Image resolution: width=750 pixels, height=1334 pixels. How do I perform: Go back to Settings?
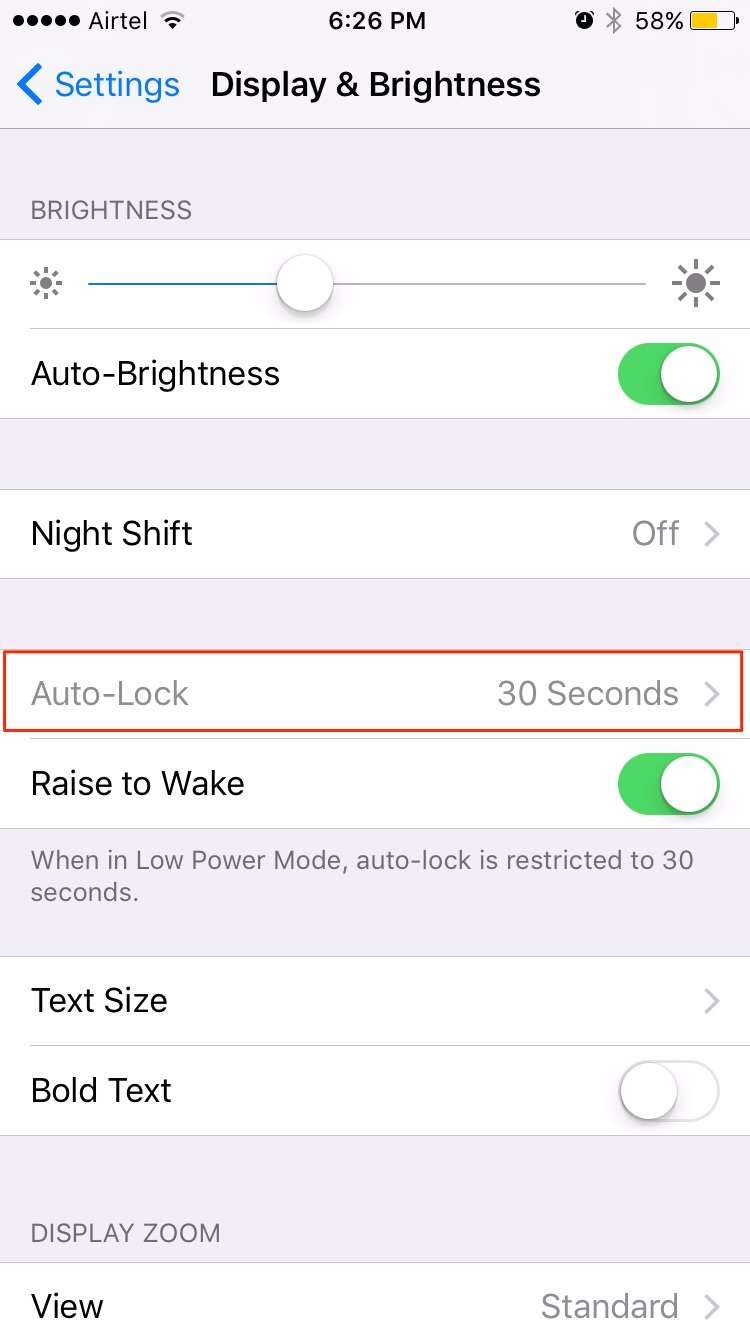[x=98, y=85]
